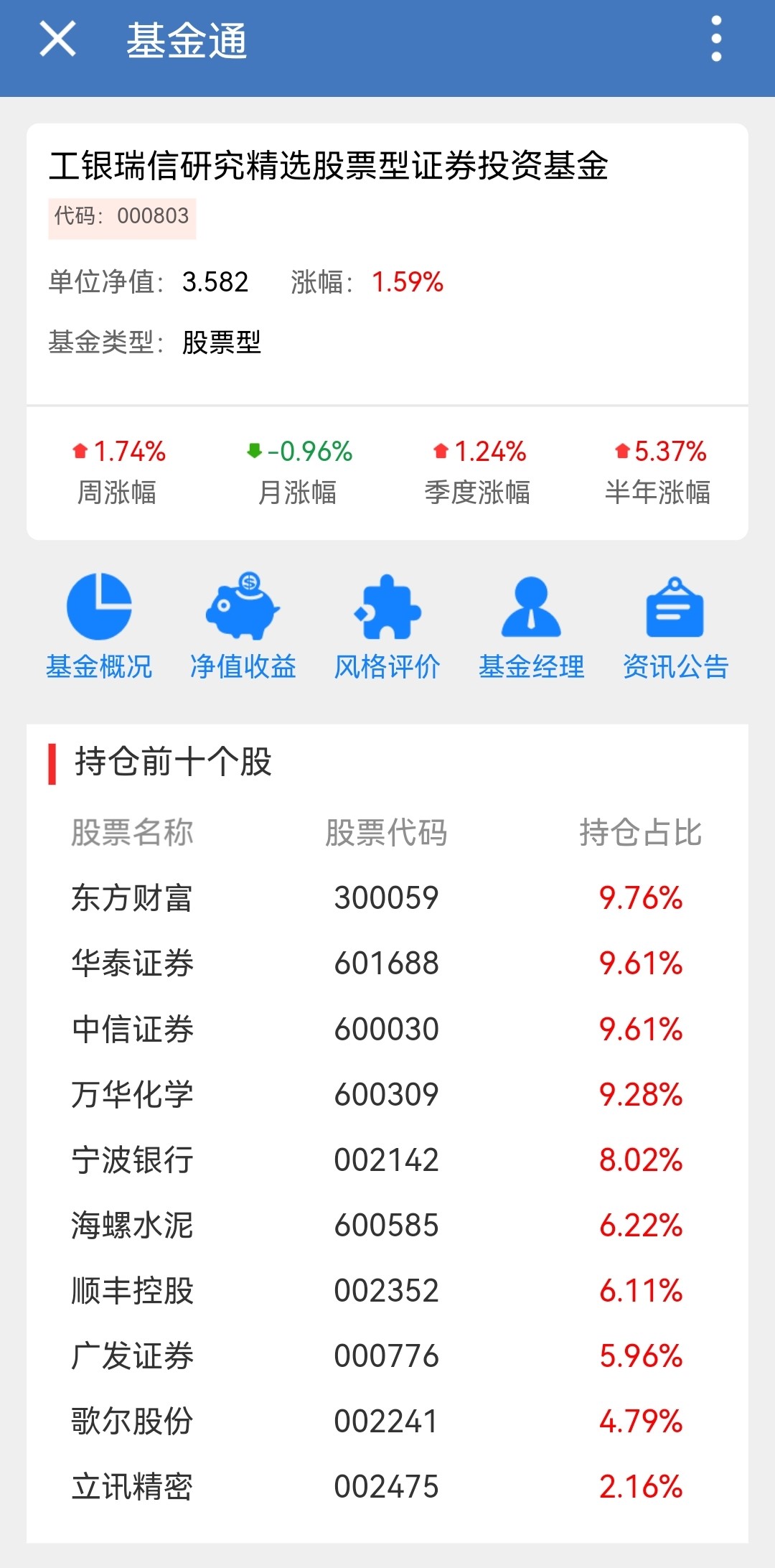View 基金经理 fund manager info
775x1568 pixels.
(532, 625)
